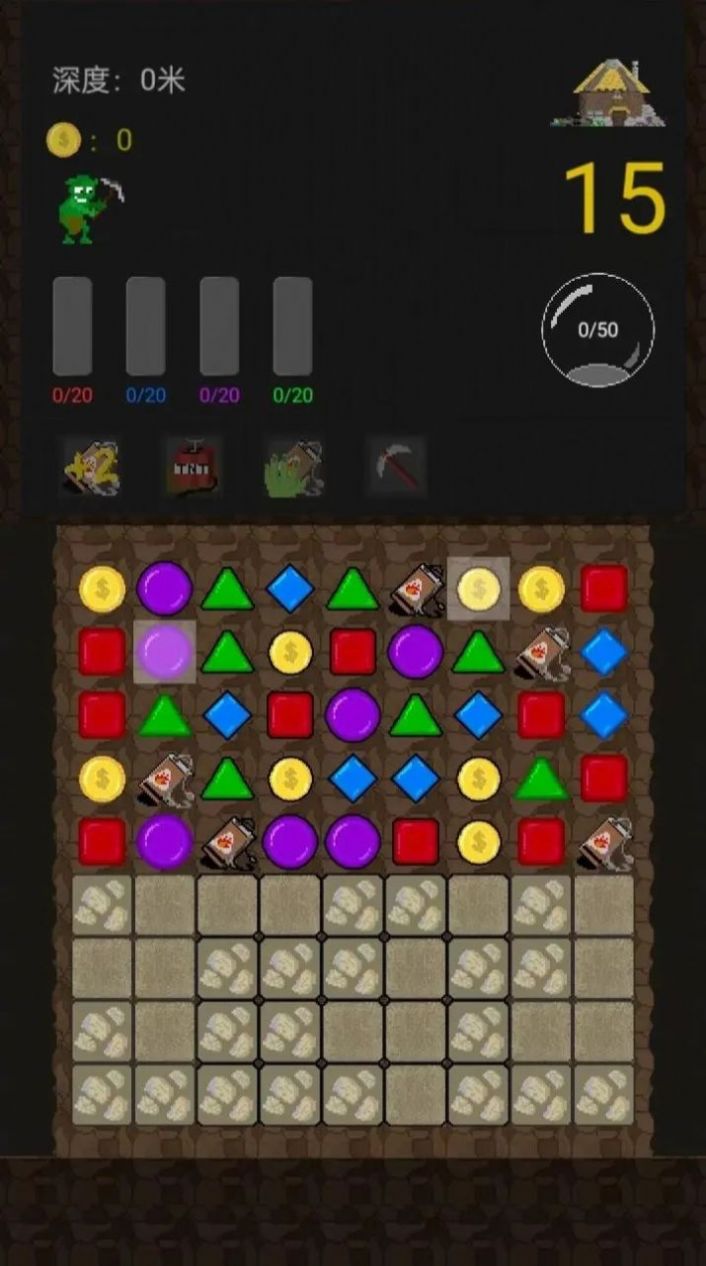The image size is (706, 1266).
Task: Tap the highlighted gold coin tile
Action: [478, 589]
